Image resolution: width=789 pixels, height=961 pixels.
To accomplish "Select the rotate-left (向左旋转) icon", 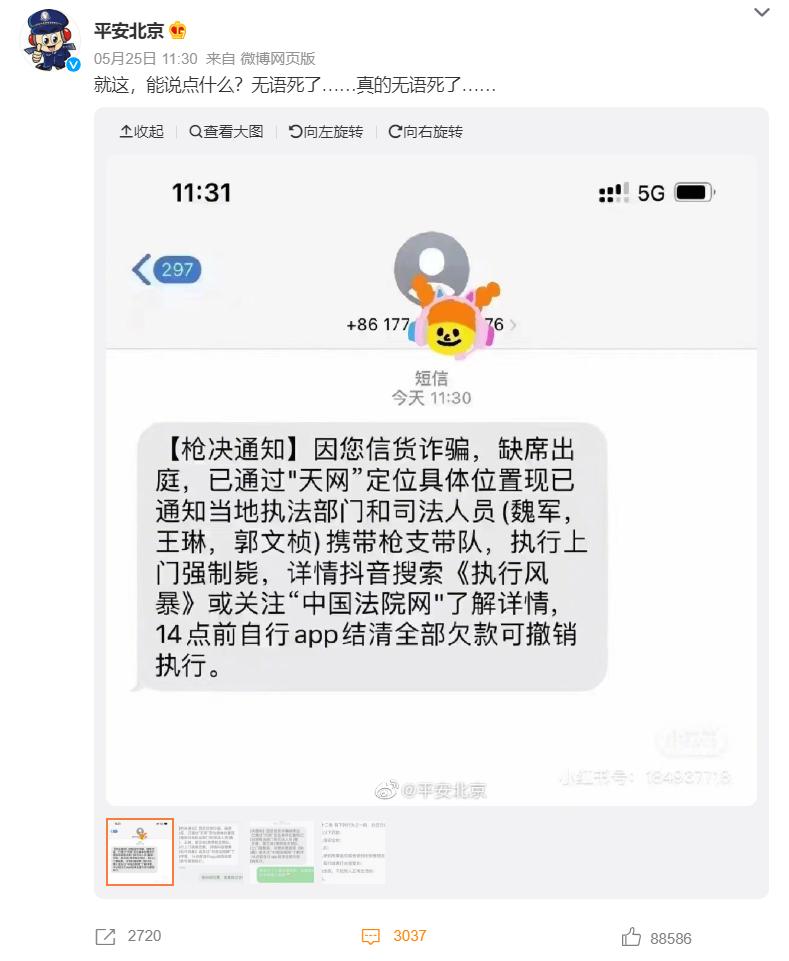I will [297, 131].
